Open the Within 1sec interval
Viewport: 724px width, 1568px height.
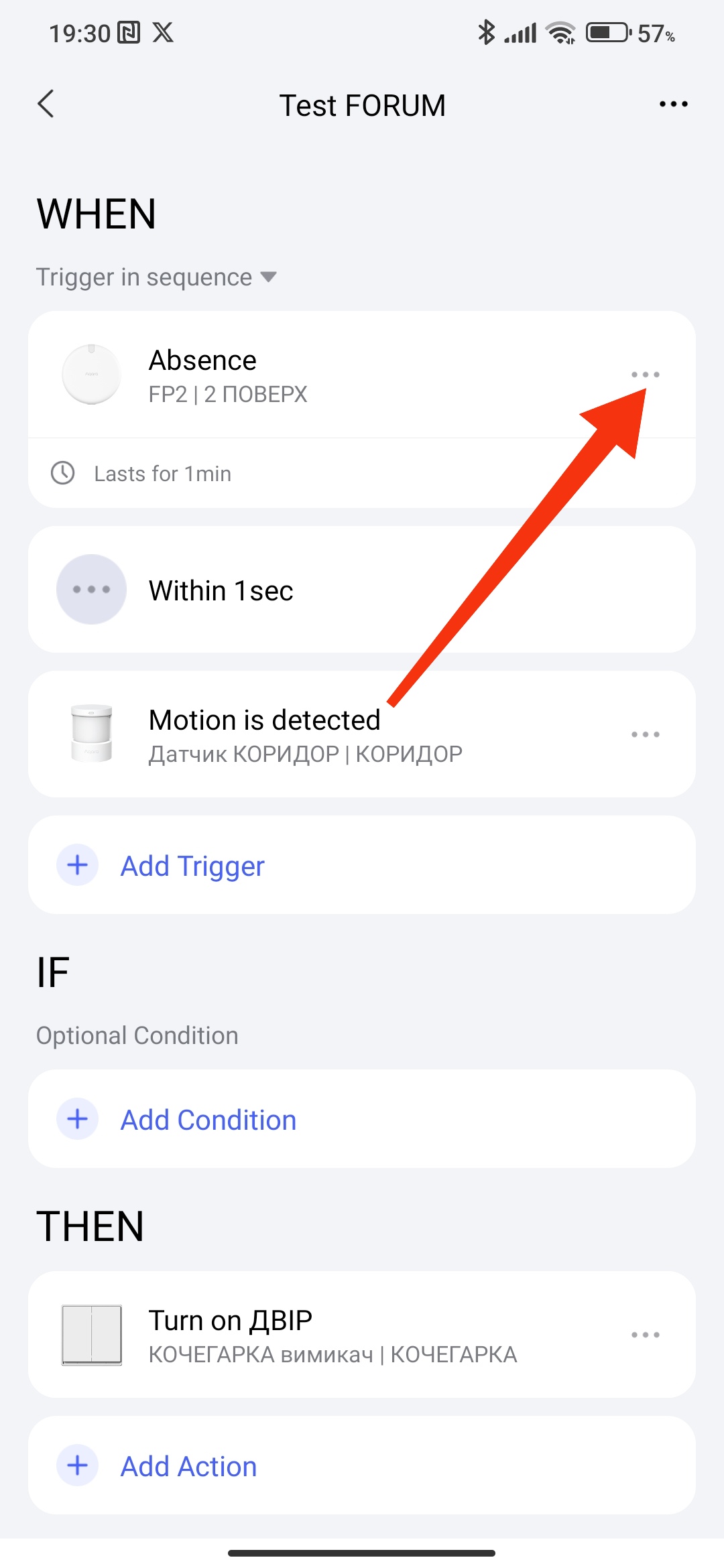(x=221, y=590)
